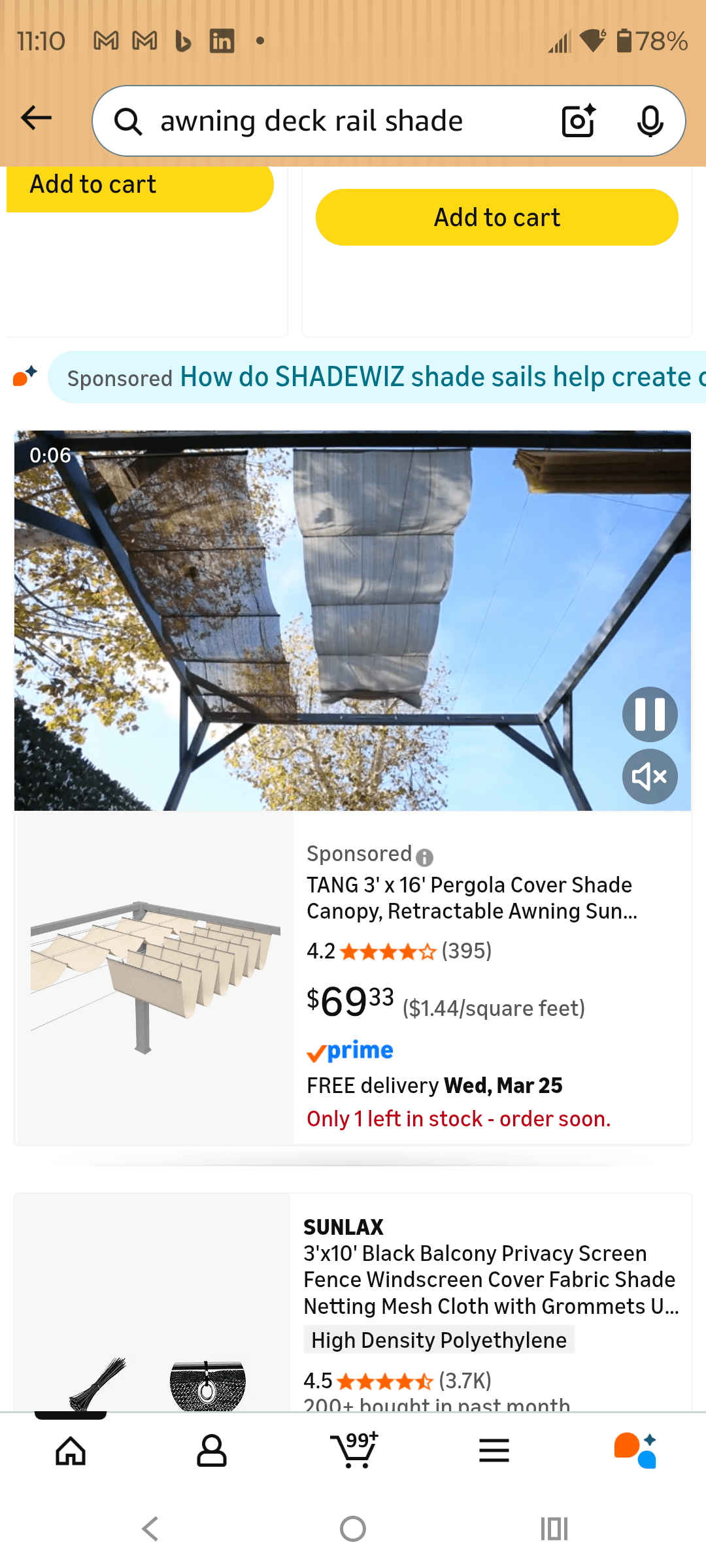Show info about the Sponsored label
706x1568 pixels.
pyautogui.click(x=425, y=857)
